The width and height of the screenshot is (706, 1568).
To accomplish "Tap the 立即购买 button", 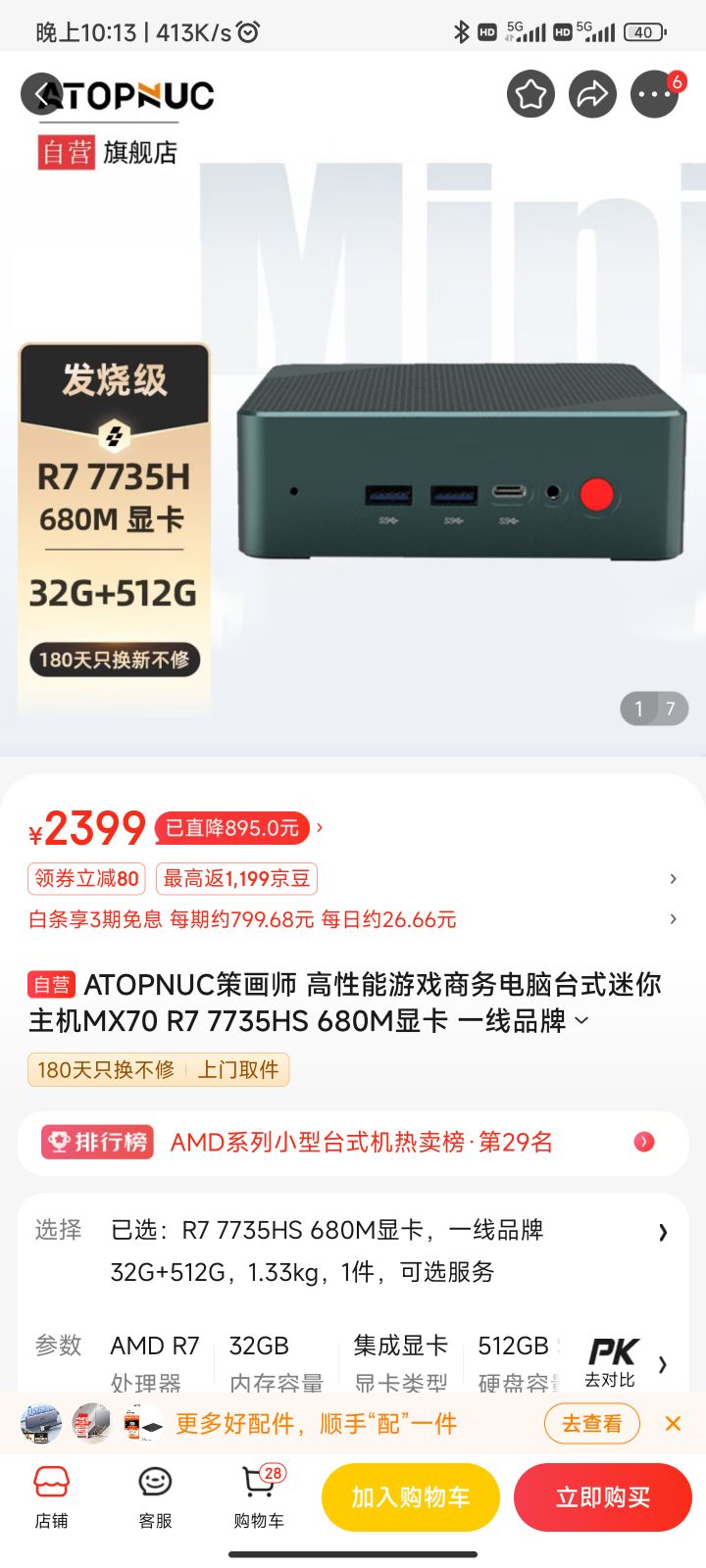I will coord(602,1496).
